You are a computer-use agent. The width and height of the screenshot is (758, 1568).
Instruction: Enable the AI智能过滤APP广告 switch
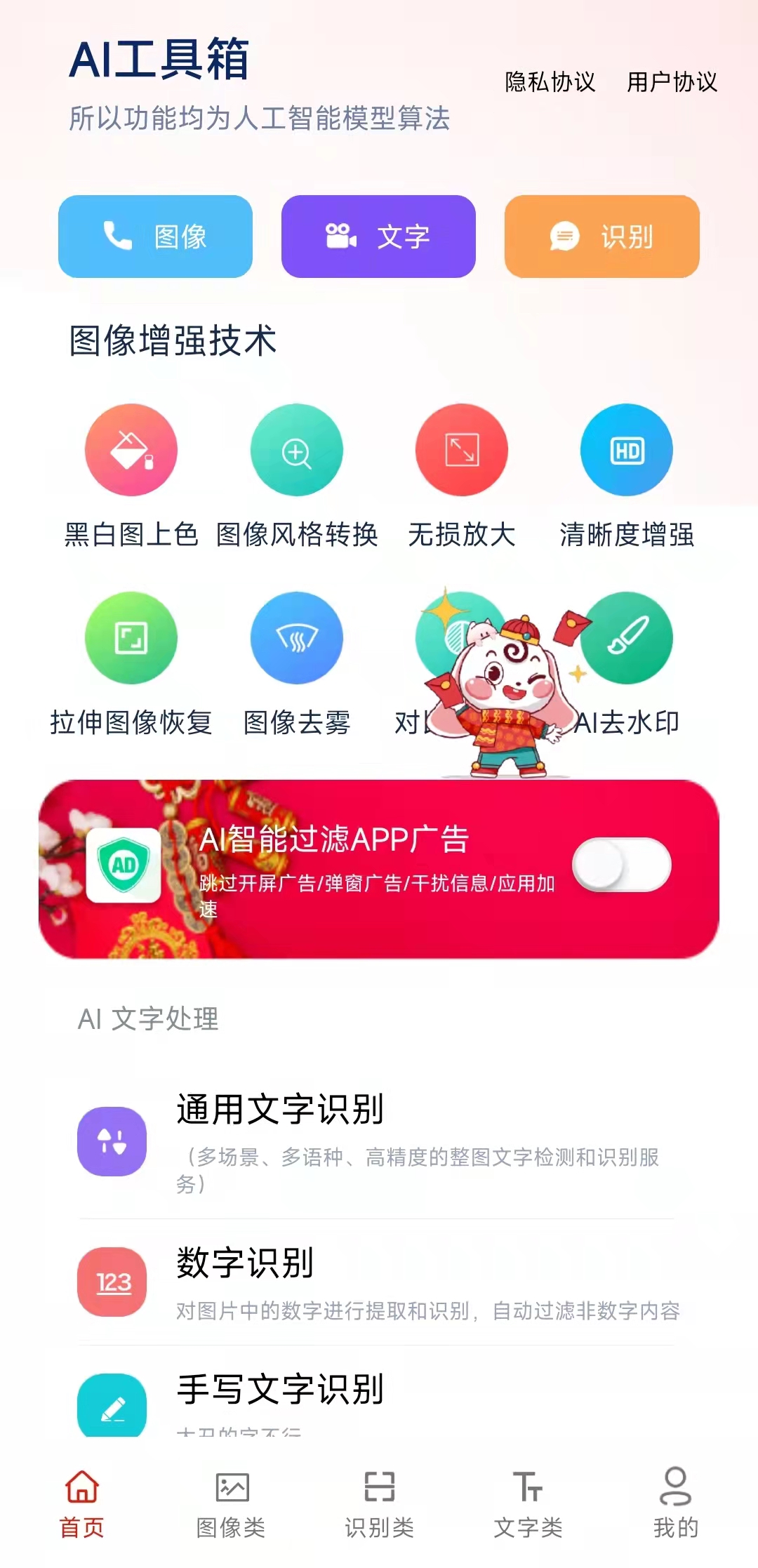[x=622, y=865]
